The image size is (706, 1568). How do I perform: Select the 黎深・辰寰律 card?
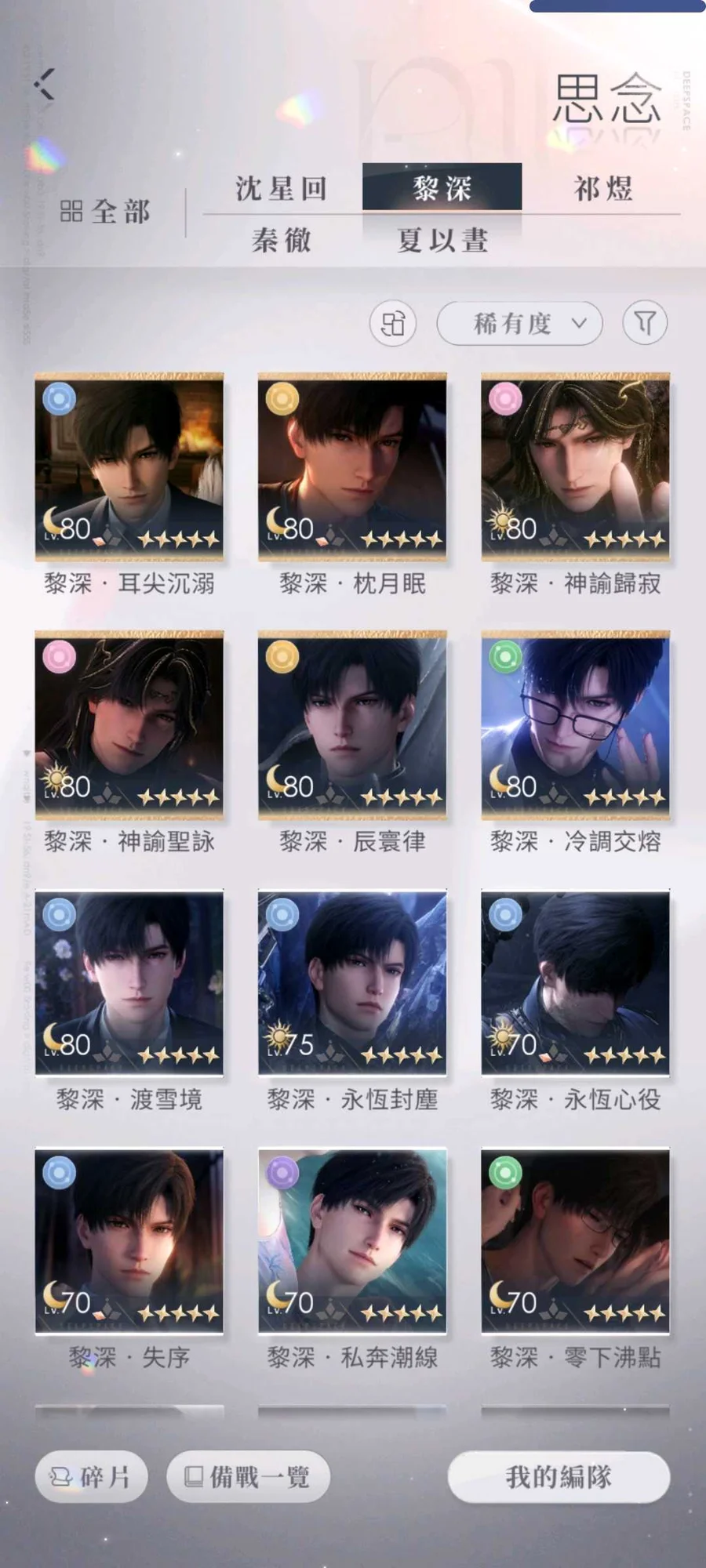pyautogui.click(x=352, y=725)
